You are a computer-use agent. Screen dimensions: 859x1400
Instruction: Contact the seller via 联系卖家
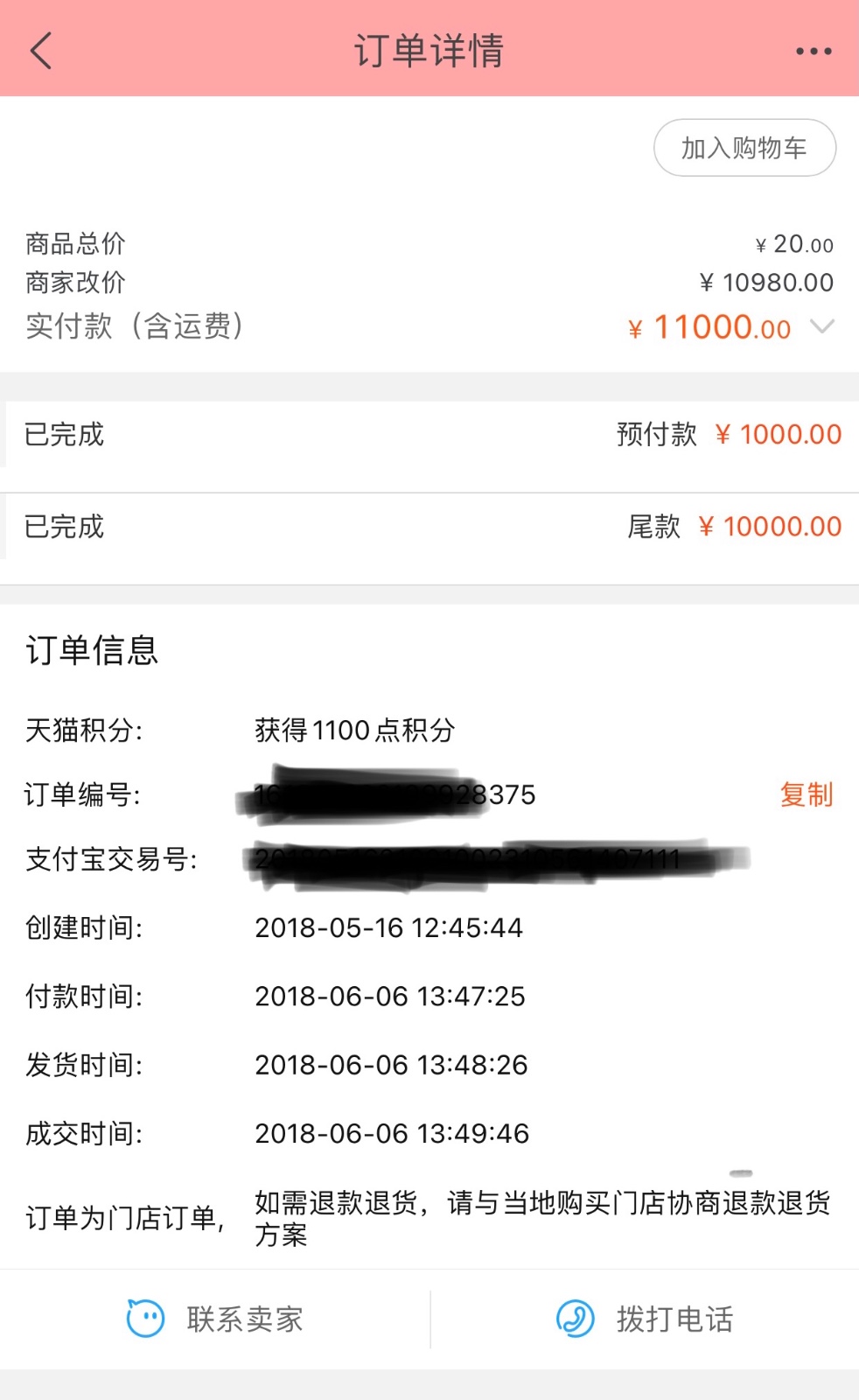[x=215, y=1319]
